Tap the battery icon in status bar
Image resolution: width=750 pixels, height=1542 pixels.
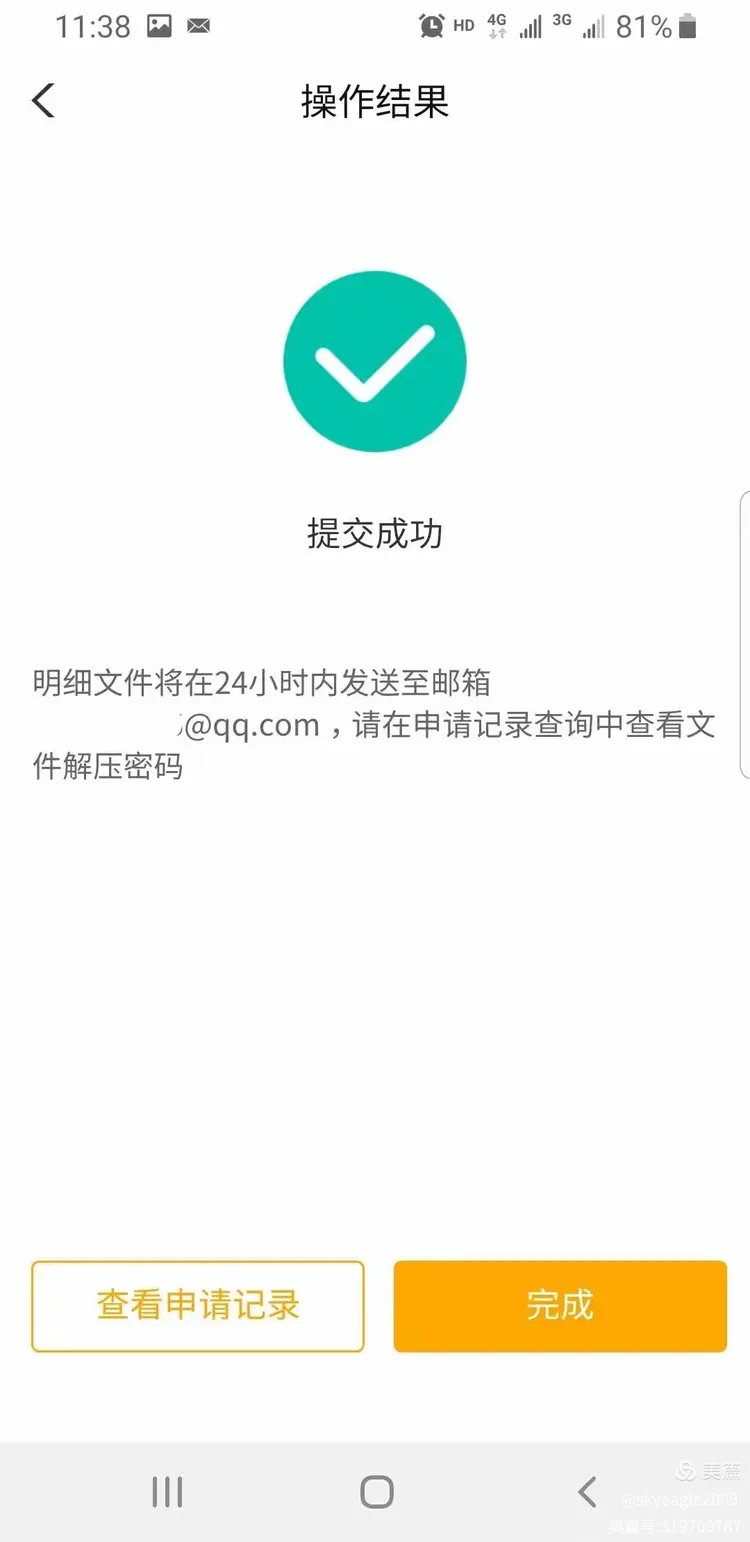688,26
